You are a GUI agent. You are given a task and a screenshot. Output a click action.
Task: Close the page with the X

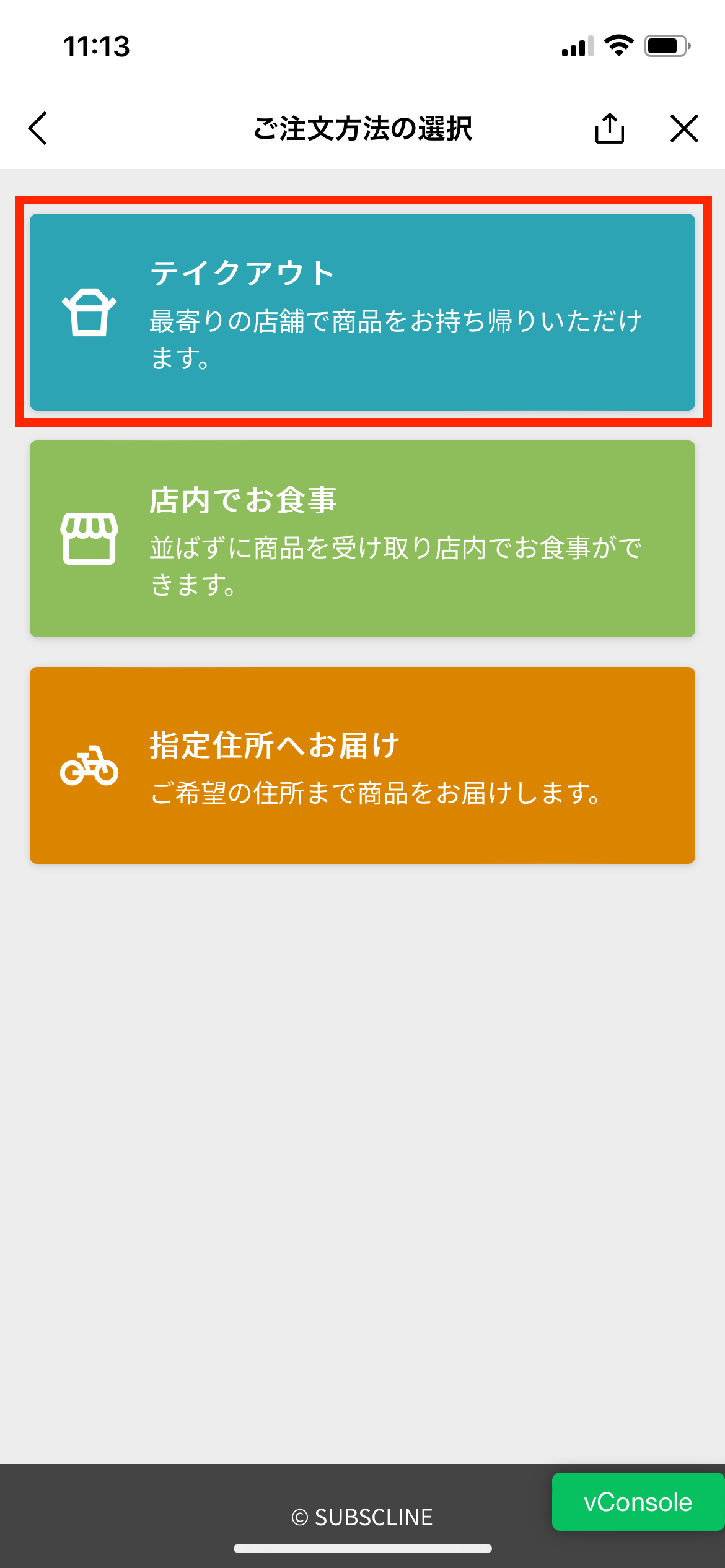(685, 128)
